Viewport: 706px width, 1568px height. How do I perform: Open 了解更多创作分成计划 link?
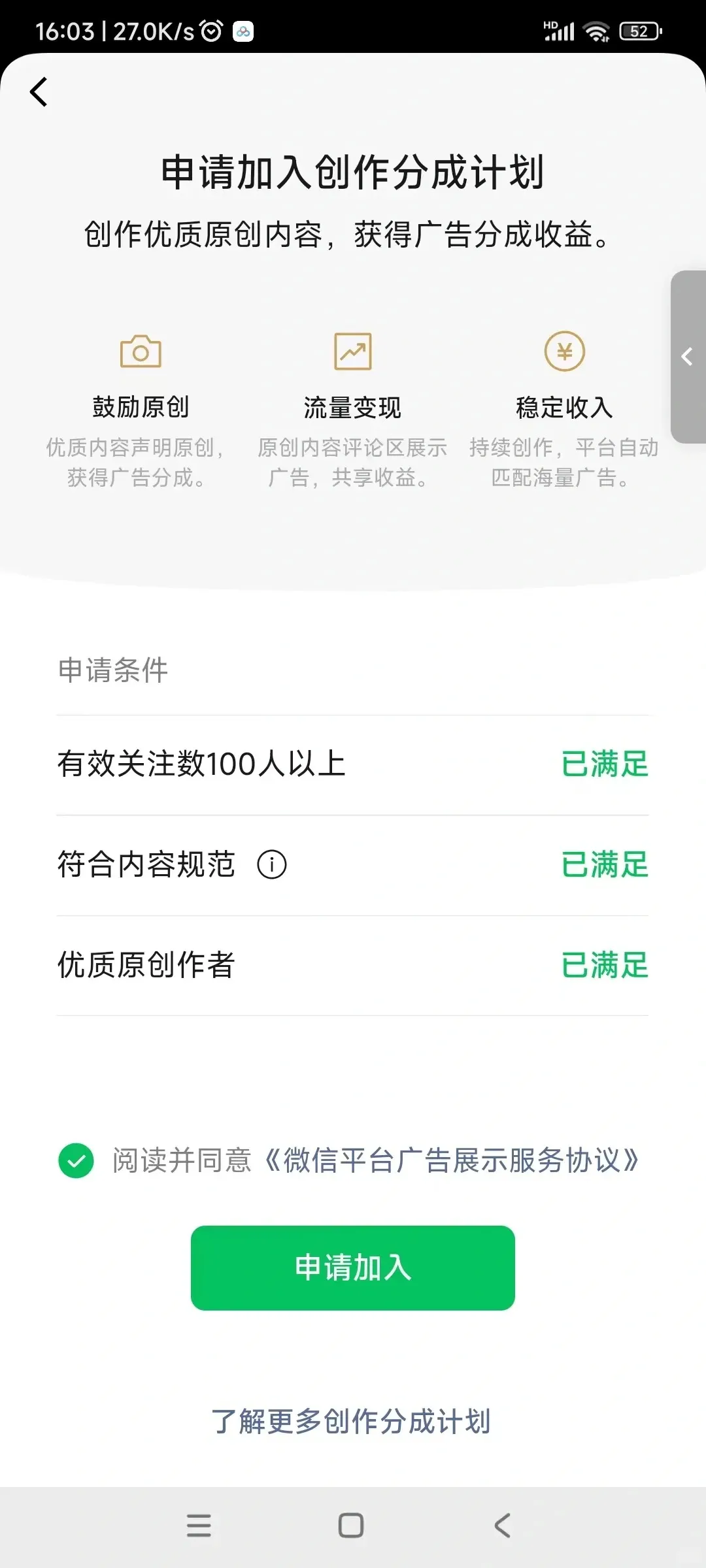(351, 1420)
